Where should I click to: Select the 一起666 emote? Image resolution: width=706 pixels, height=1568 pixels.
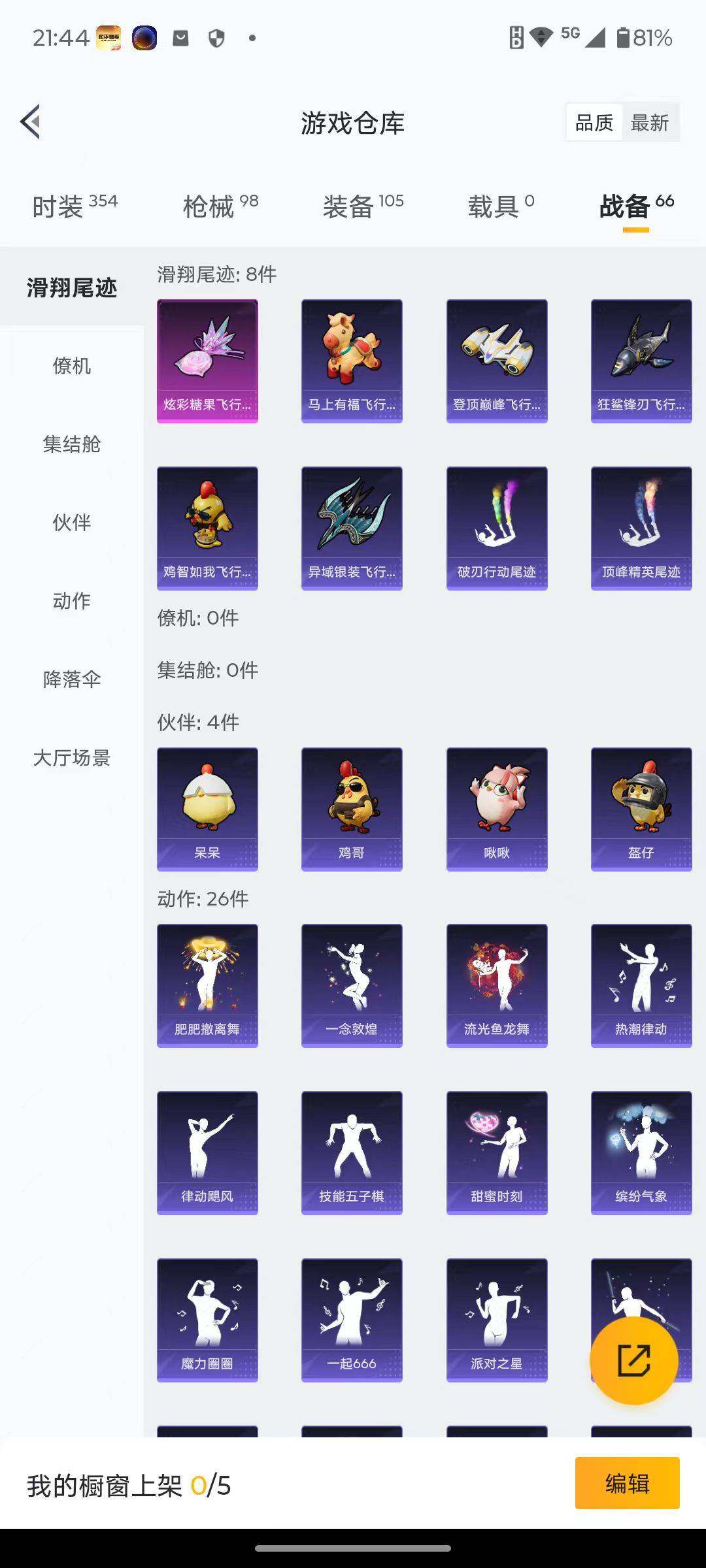352,1321
